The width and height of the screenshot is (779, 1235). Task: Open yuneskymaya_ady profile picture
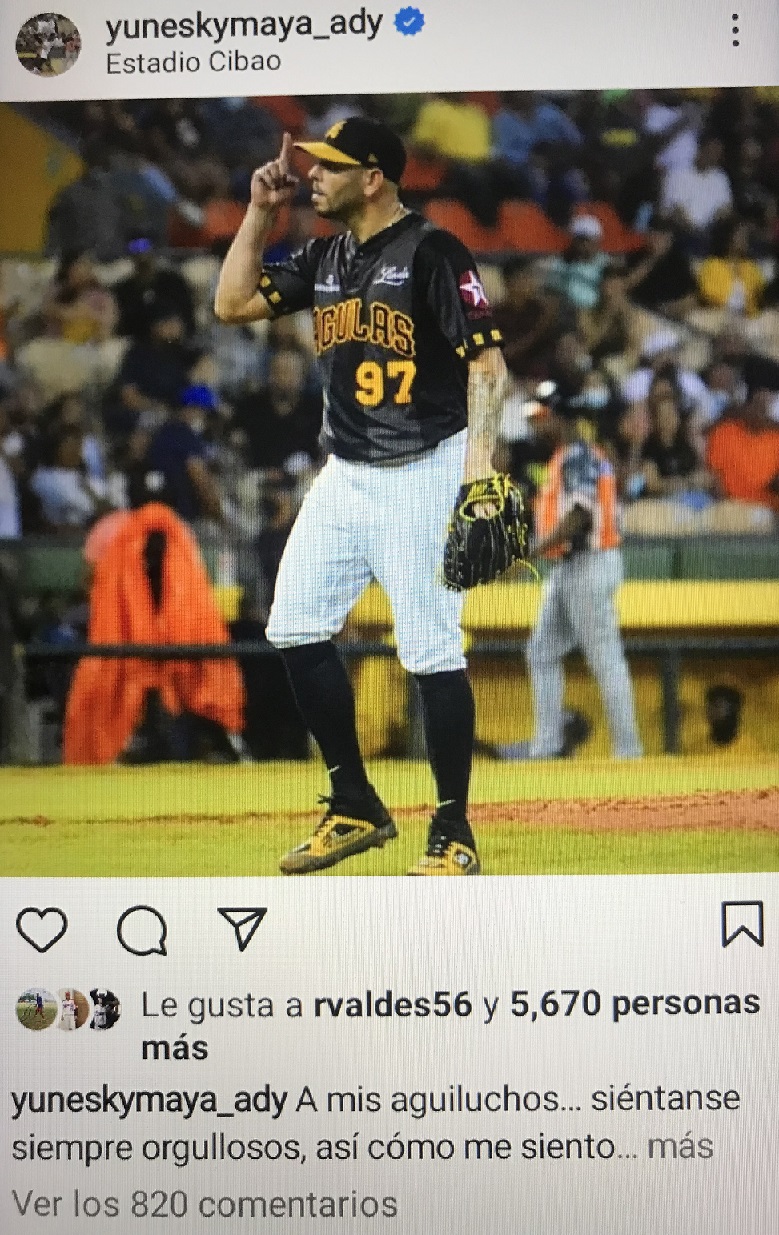[48, 44]
